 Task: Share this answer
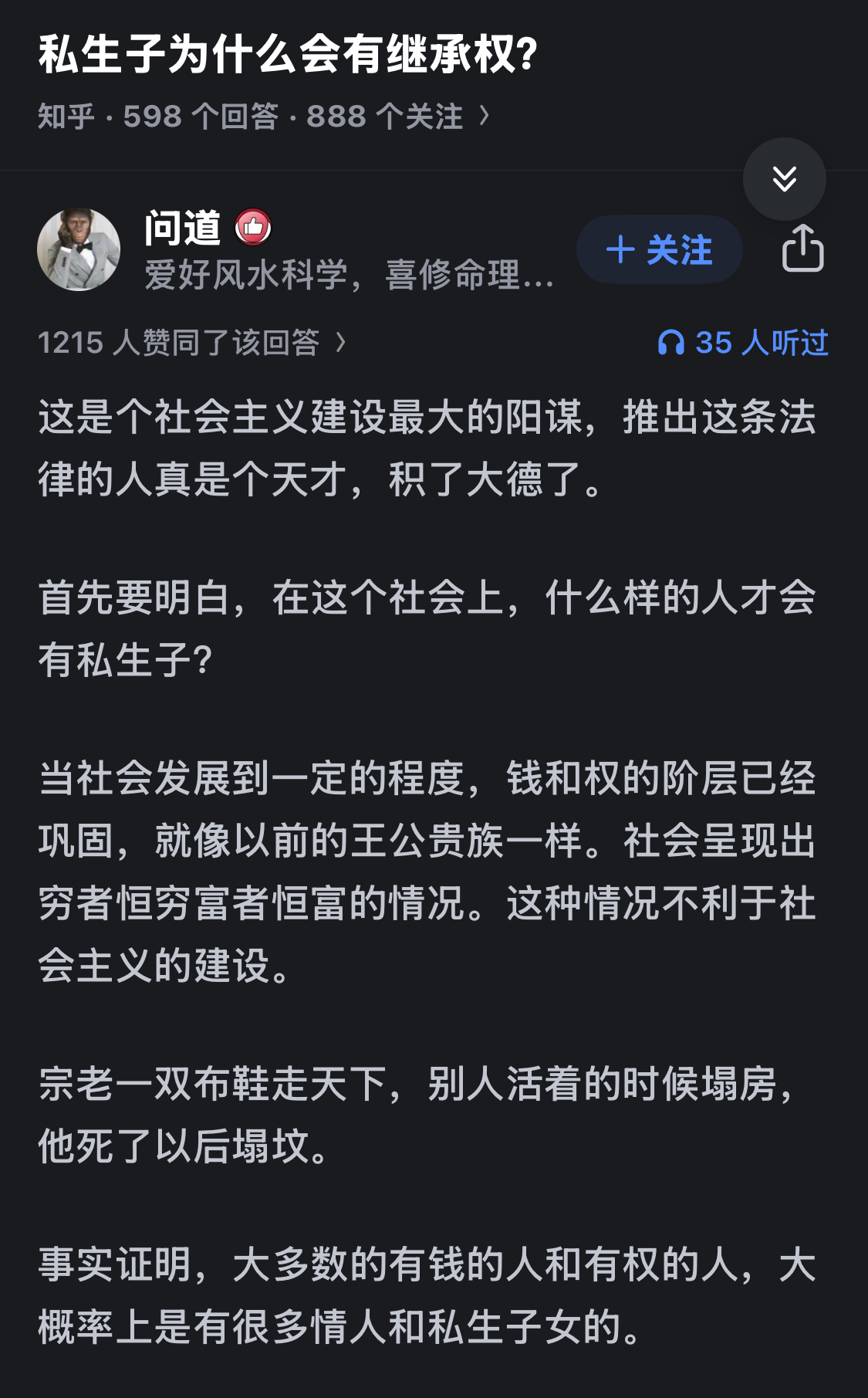(x=802, y=248)
